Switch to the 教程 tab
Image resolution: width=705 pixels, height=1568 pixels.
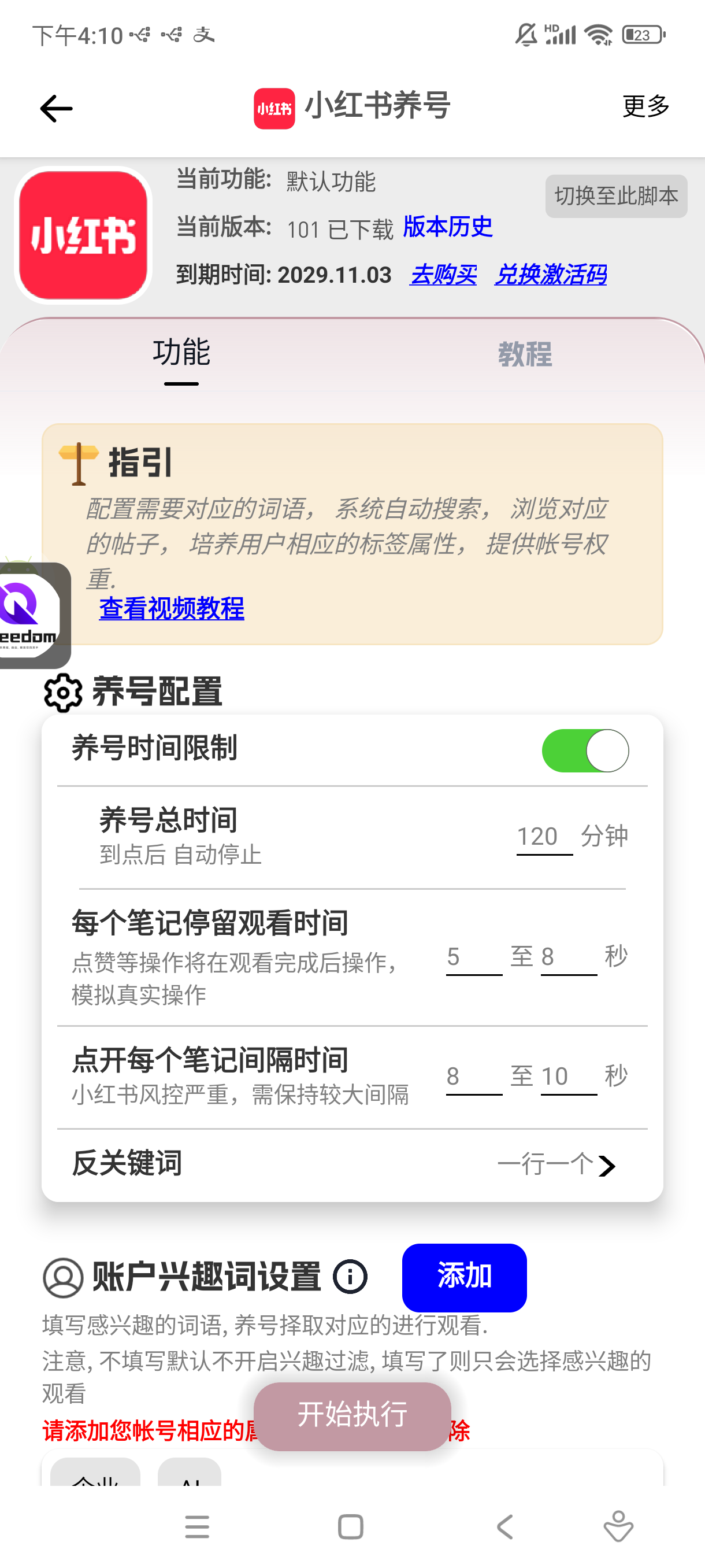coord(525,354)
